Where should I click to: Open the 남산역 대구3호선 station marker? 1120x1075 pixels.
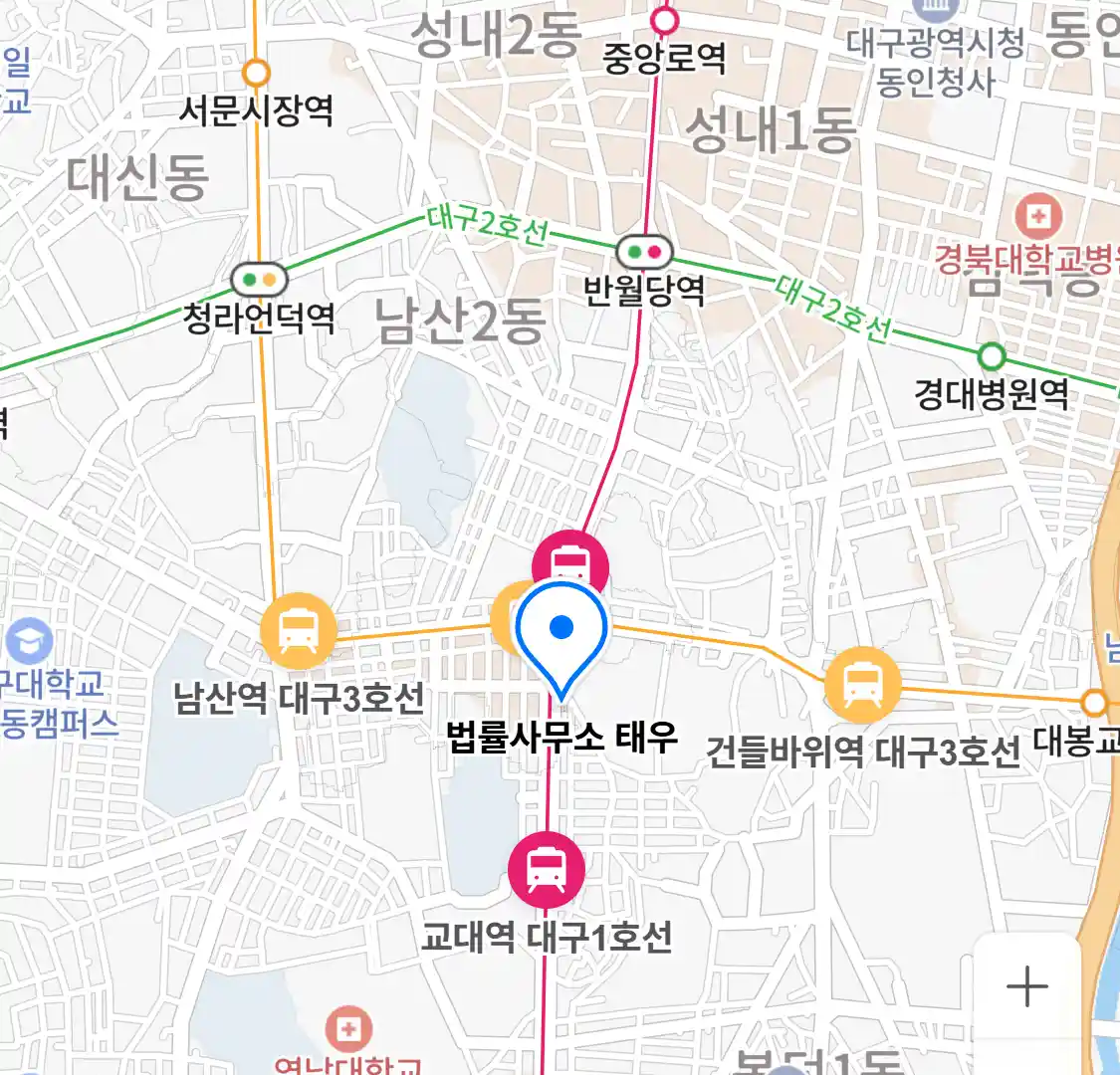[x=298, y=631]
